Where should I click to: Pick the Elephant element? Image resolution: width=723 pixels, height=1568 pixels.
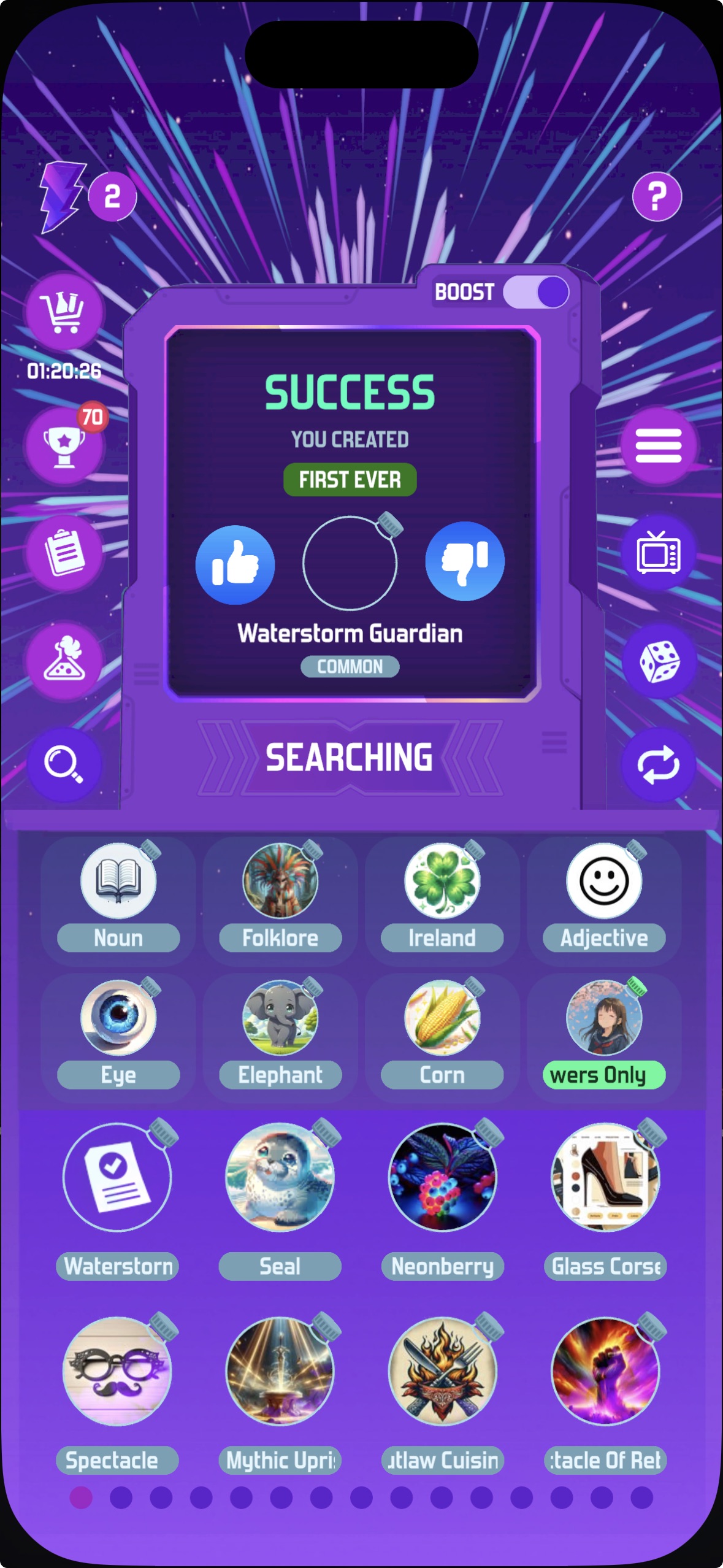point(280,1018)
